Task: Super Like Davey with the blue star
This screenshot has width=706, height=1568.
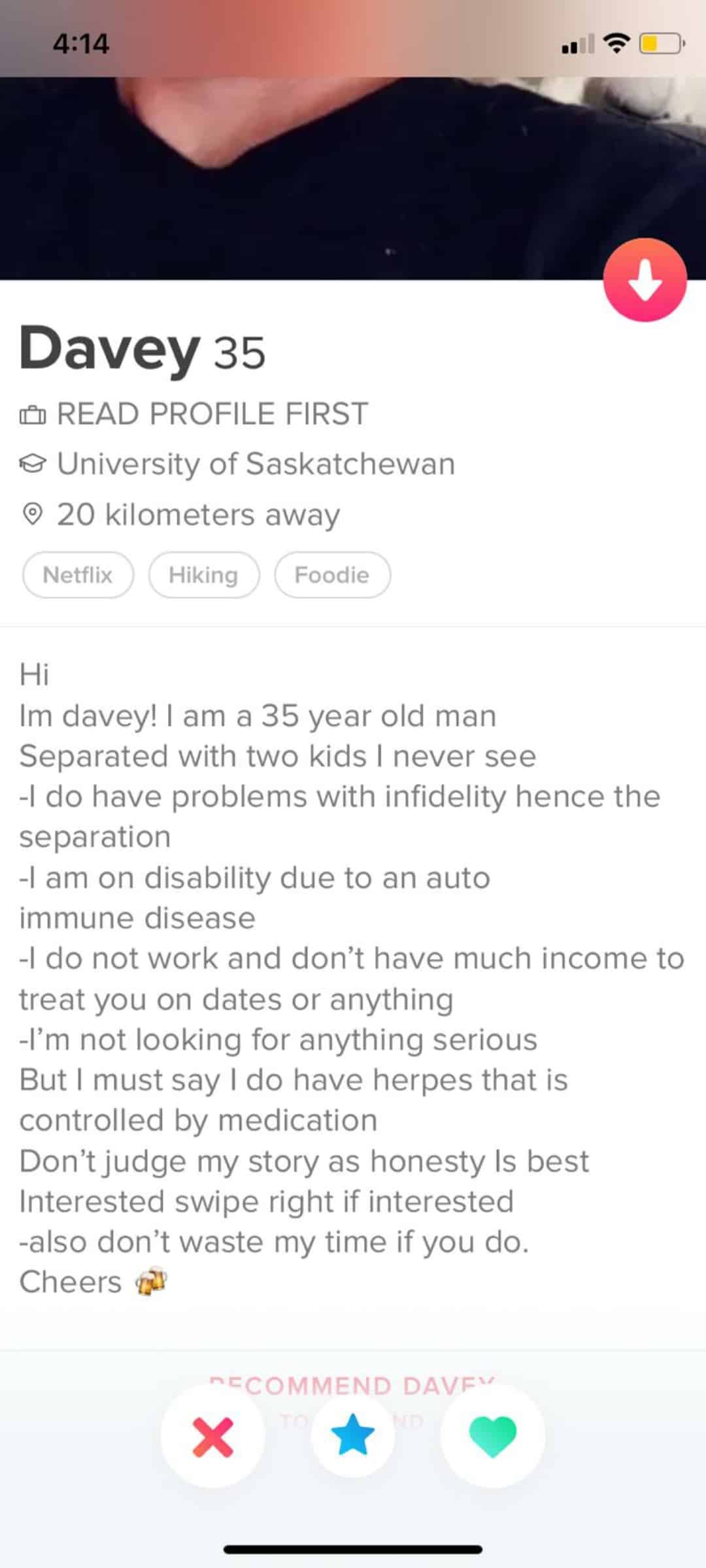Action: click(353, 1435)
